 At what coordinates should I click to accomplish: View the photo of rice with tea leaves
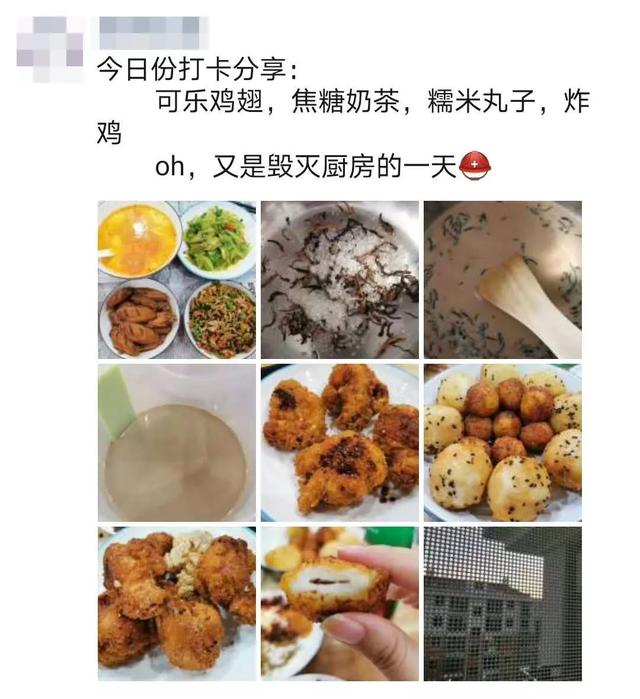pyautogui.click(x=340, y=280)
